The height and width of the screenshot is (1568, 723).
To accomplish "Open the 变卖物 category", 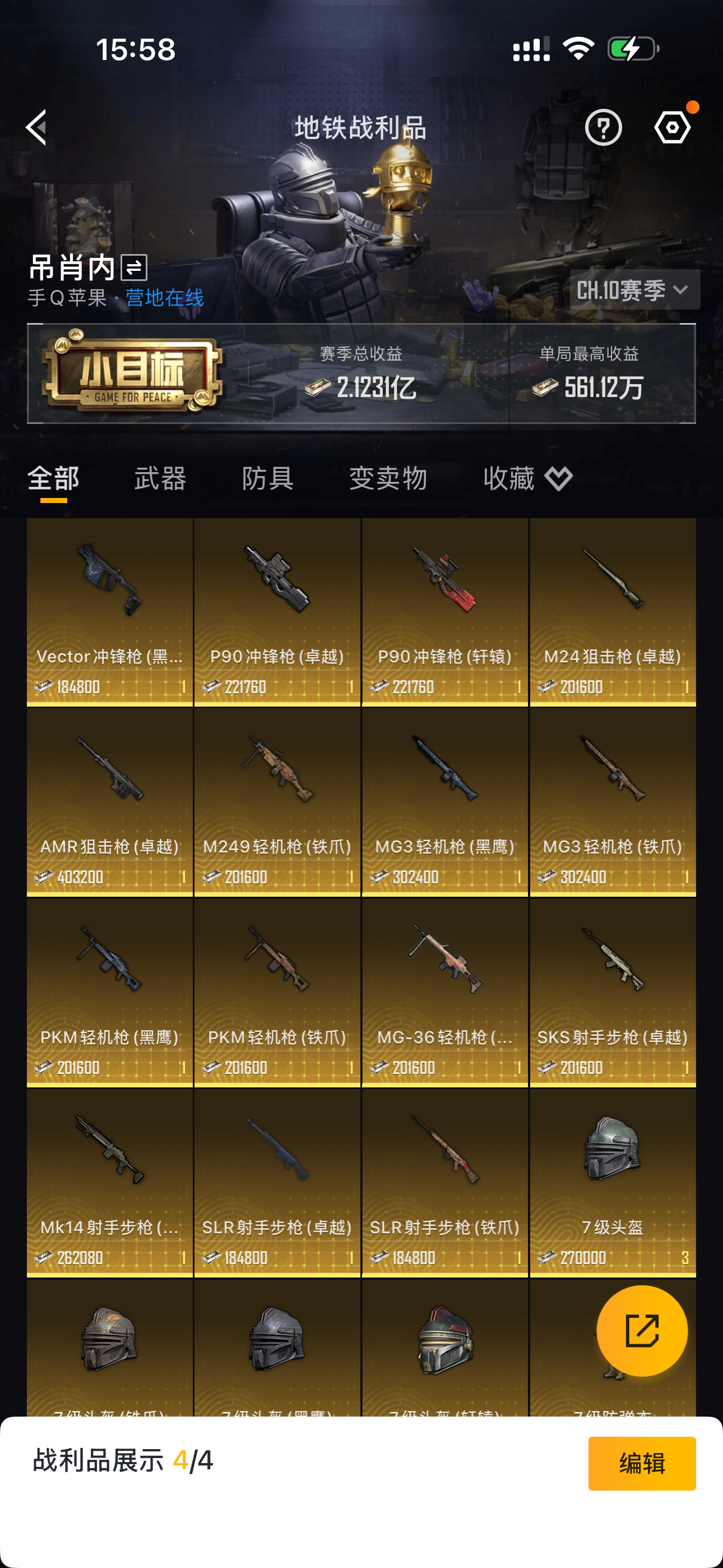I will [x=389, y=479].
